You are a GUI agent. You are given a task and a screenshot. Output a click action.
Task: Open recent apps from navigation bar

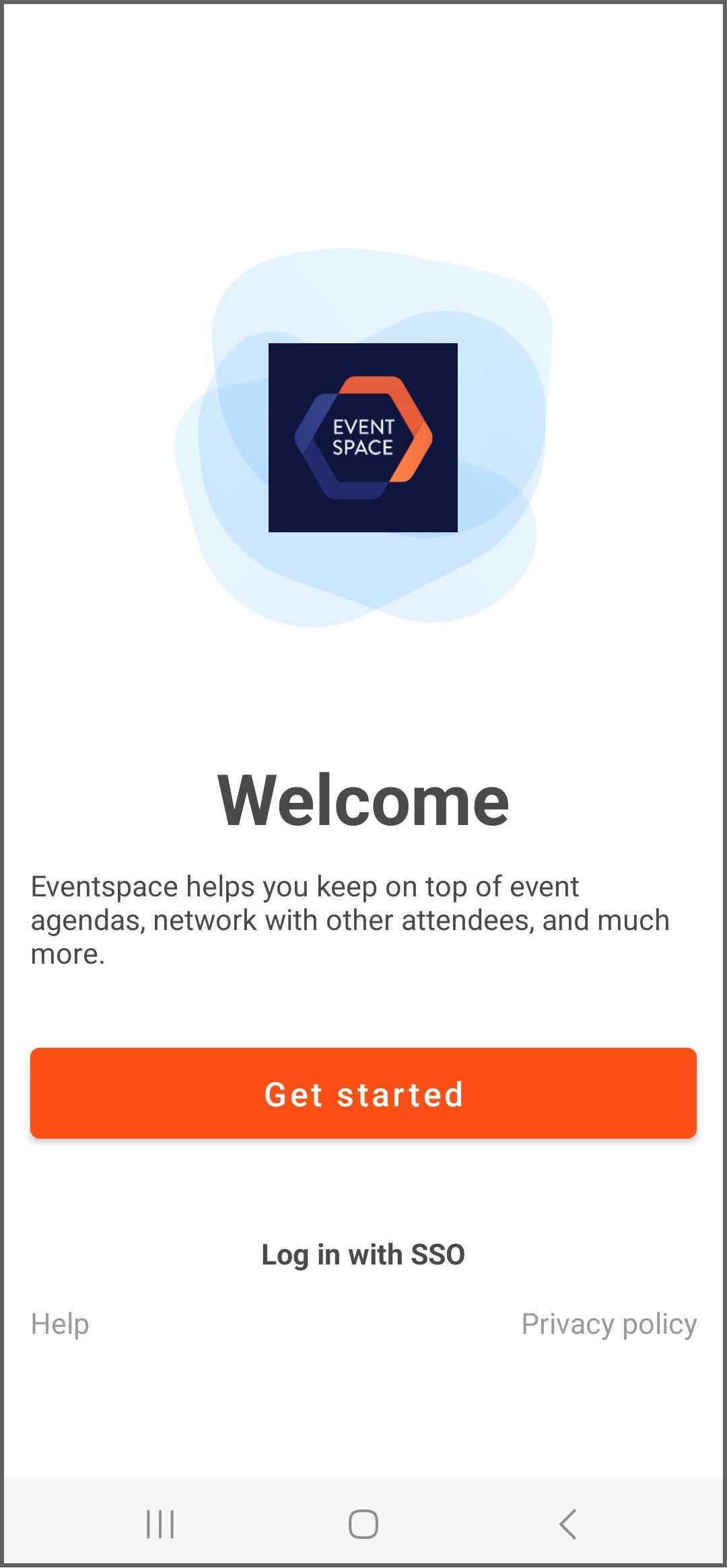160,1524
